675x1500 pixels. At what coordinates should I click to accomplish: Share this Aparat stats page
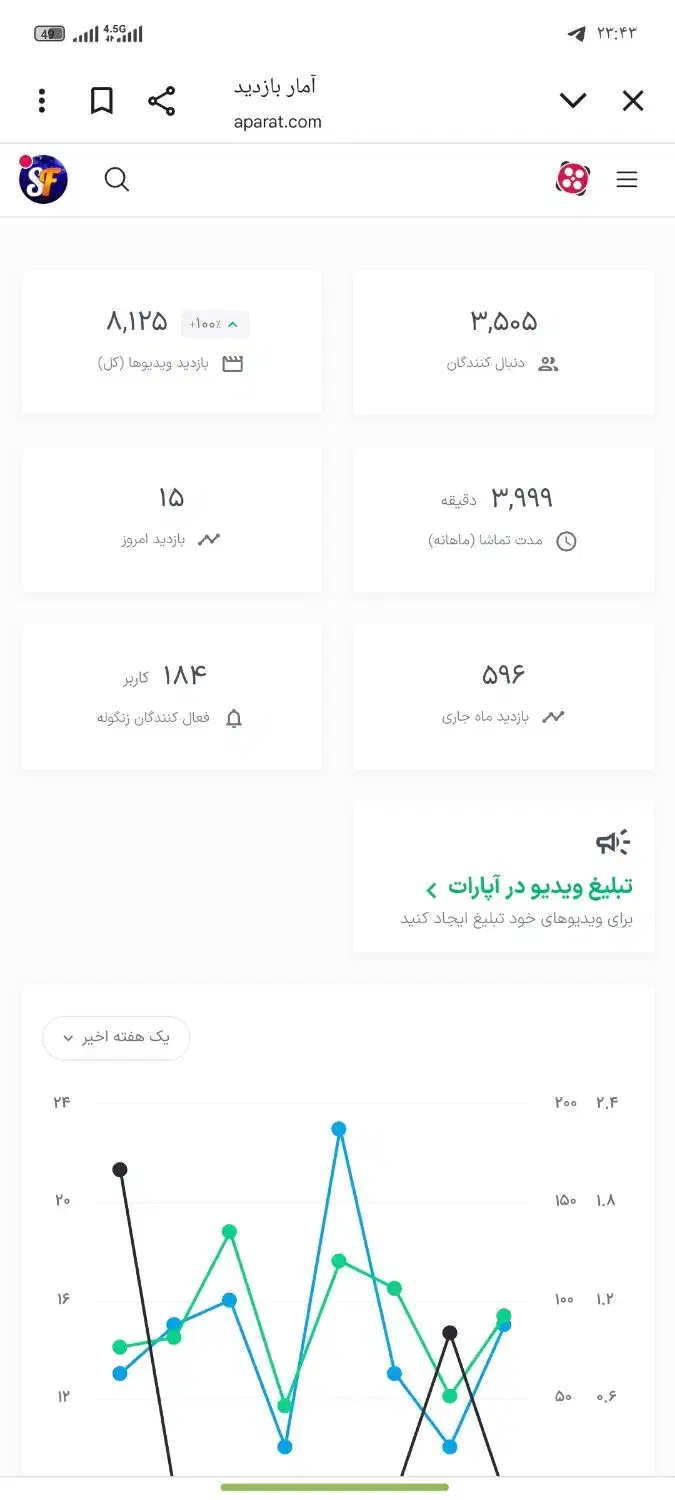coord(161,101)
